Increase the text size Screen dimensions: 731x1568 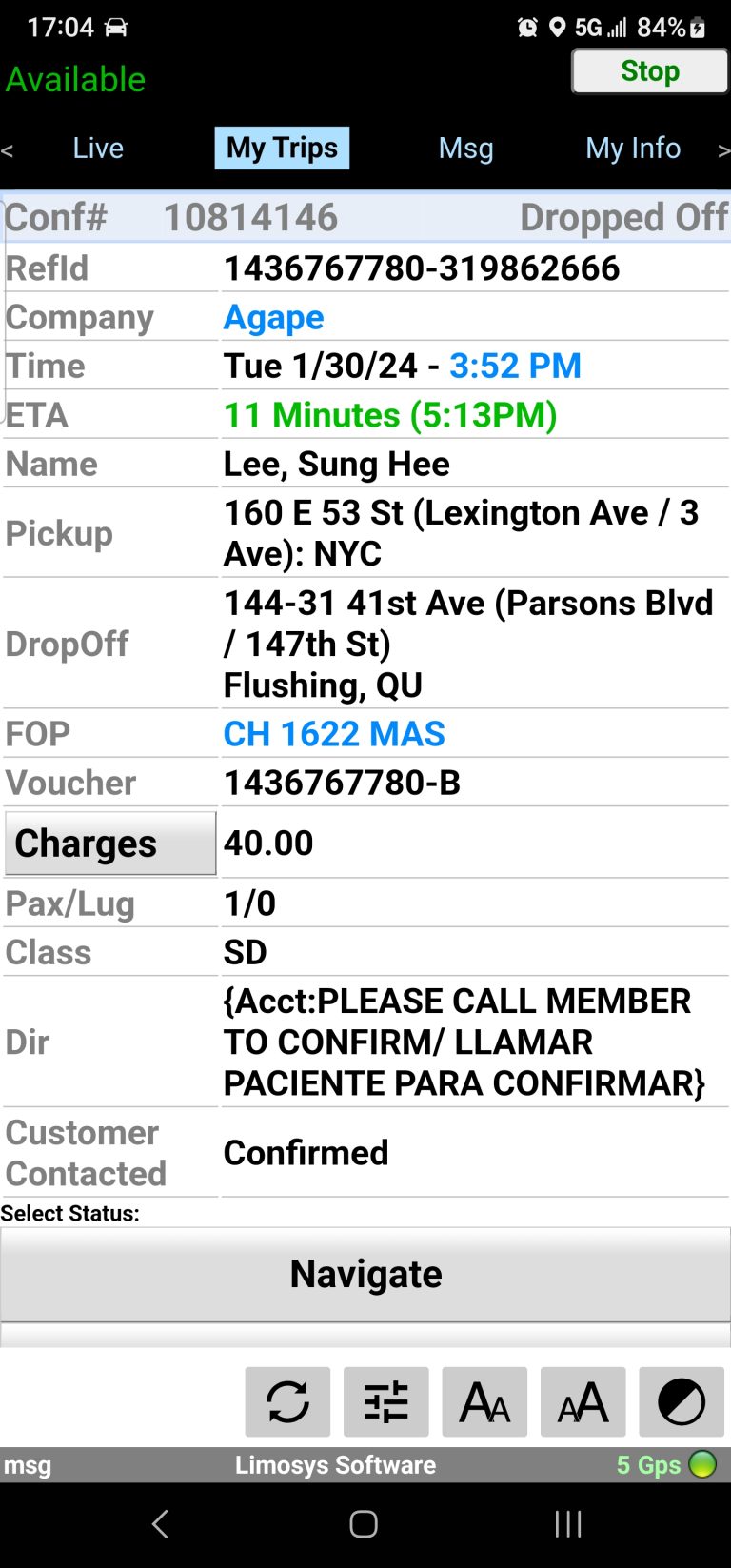(x=583, y=1401)
